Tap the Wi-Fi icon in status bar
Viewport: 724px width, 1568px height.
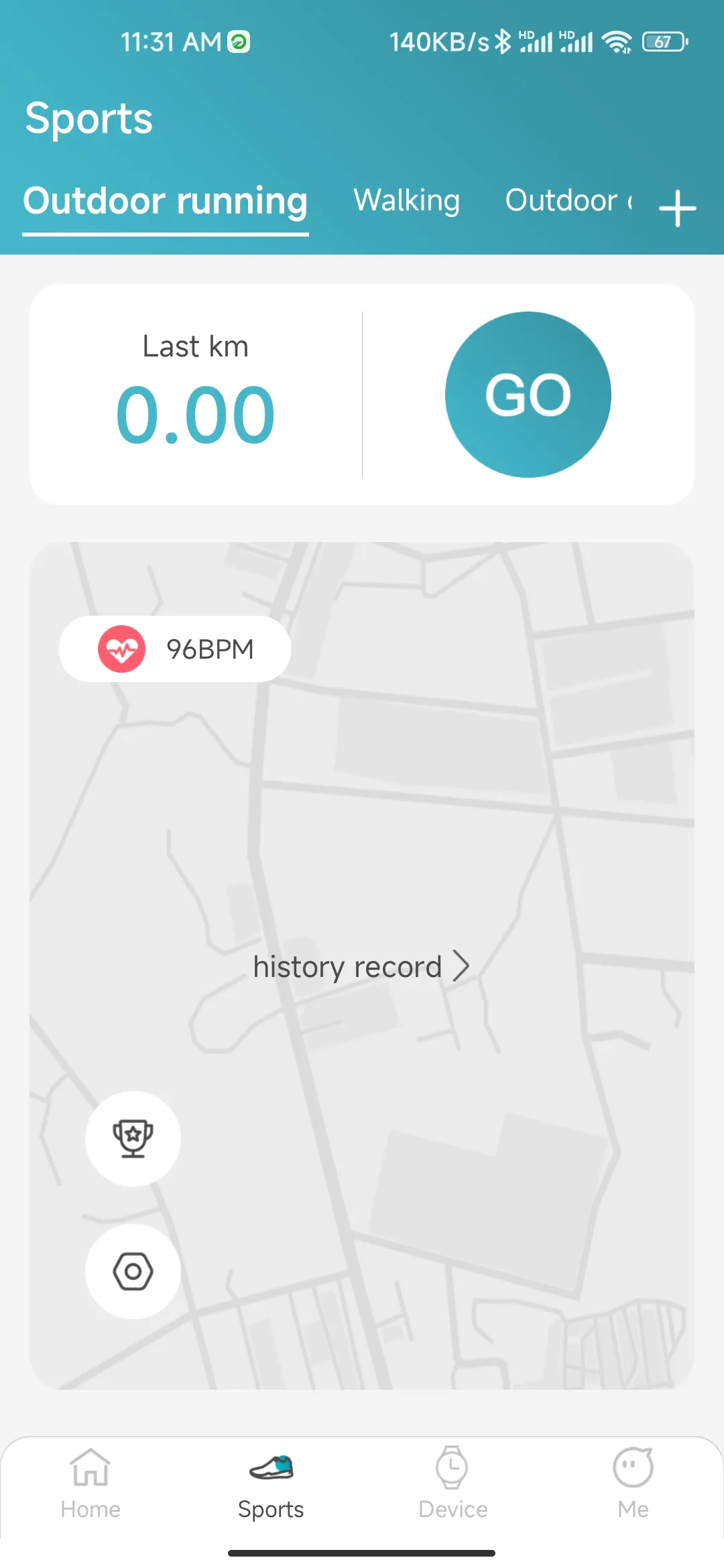tap(617, 42)
